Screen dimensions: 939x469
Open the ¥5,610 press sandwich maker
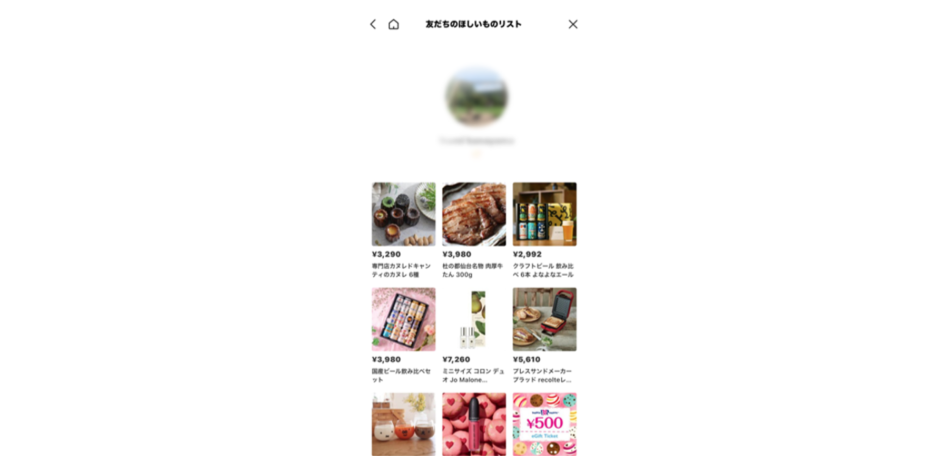coord(544,319)
